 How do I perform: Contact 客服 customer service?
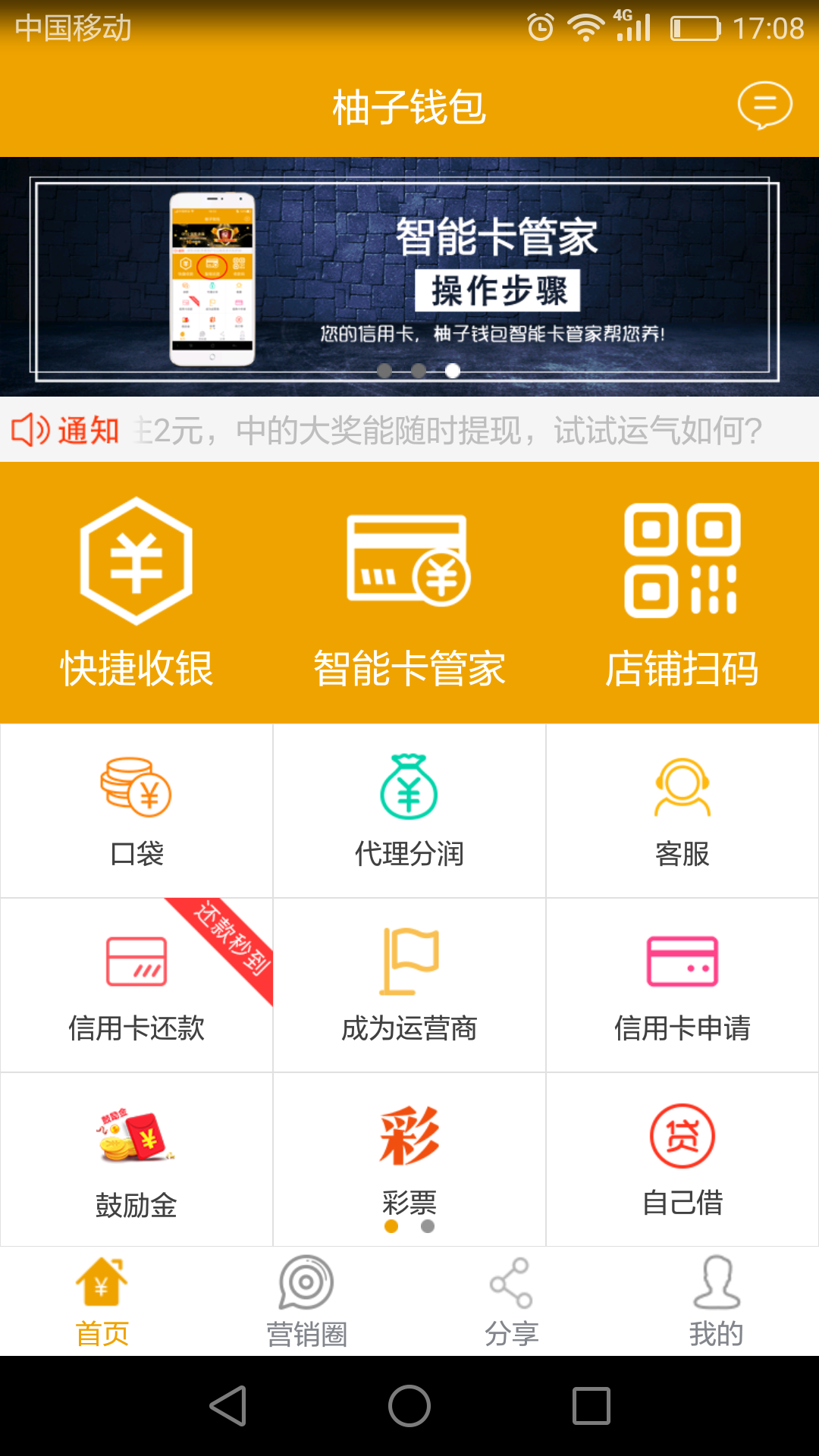click(682, 811)
